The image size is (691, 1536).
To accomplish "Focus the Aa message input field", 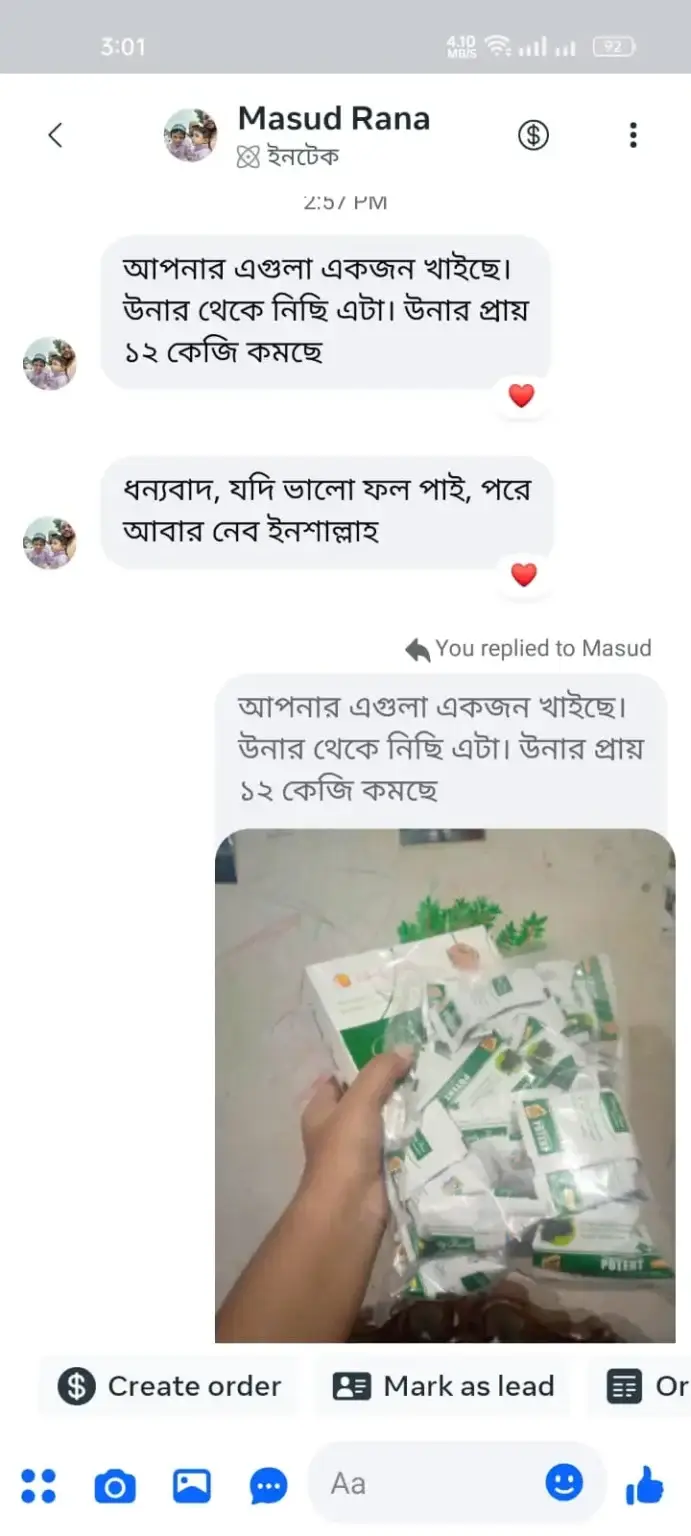I will point(430,1483).
